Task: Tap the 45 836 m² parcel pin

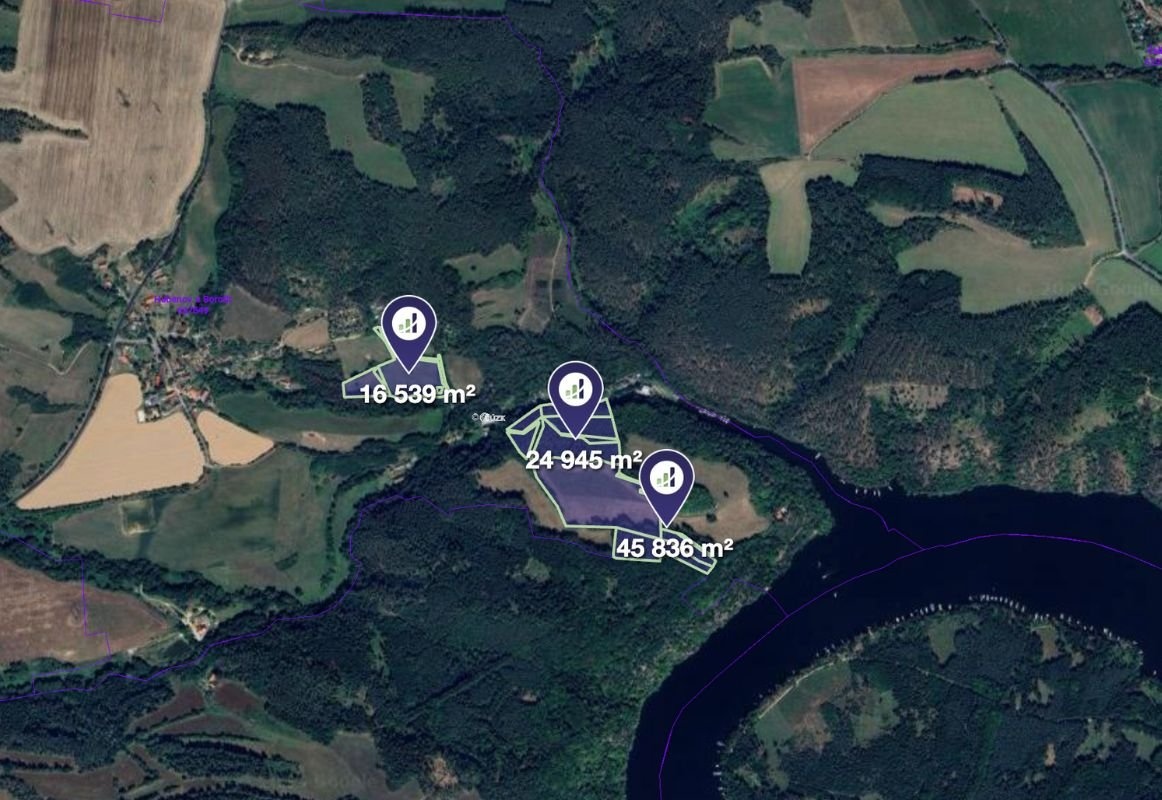Action: pos(667,480)
